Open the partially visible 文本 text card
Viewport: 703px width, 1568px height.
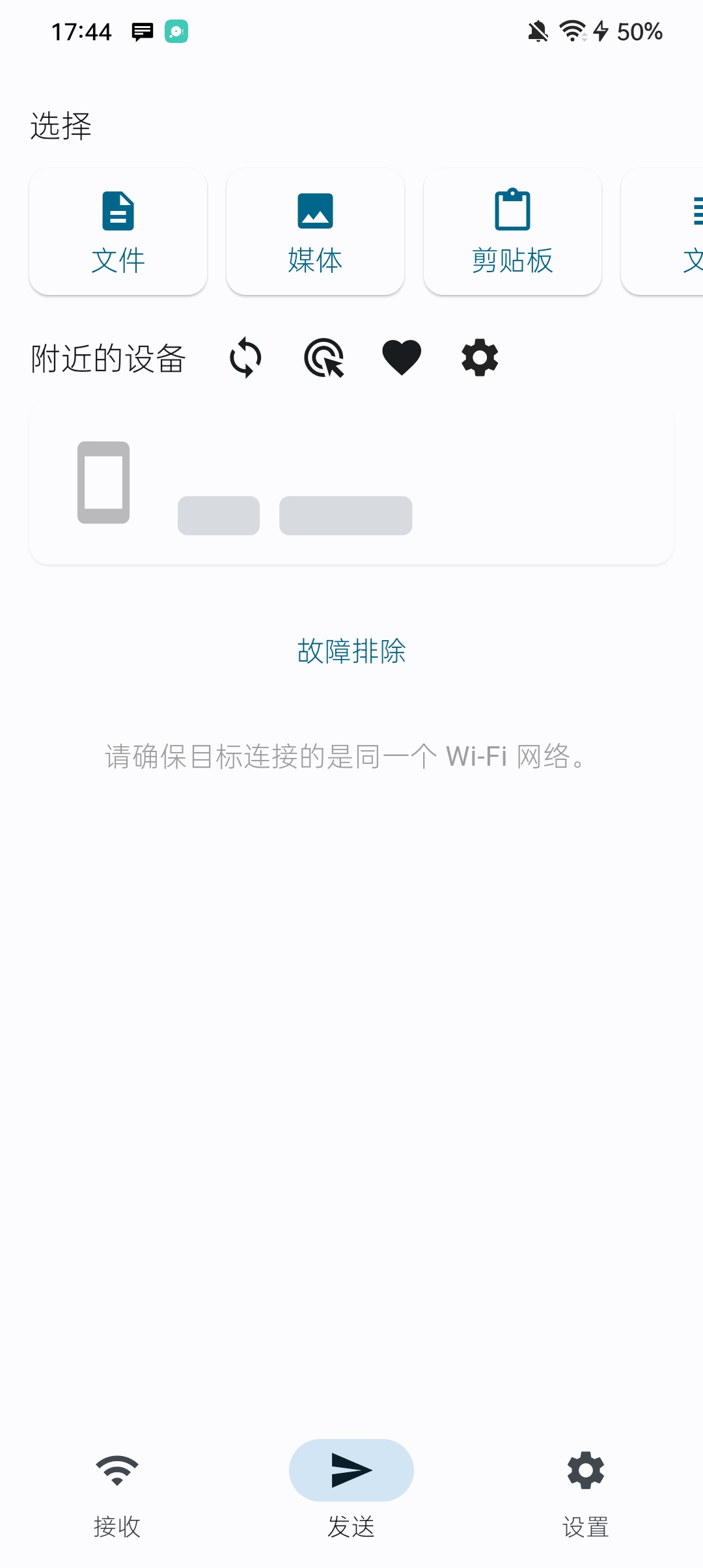[683, 231]
